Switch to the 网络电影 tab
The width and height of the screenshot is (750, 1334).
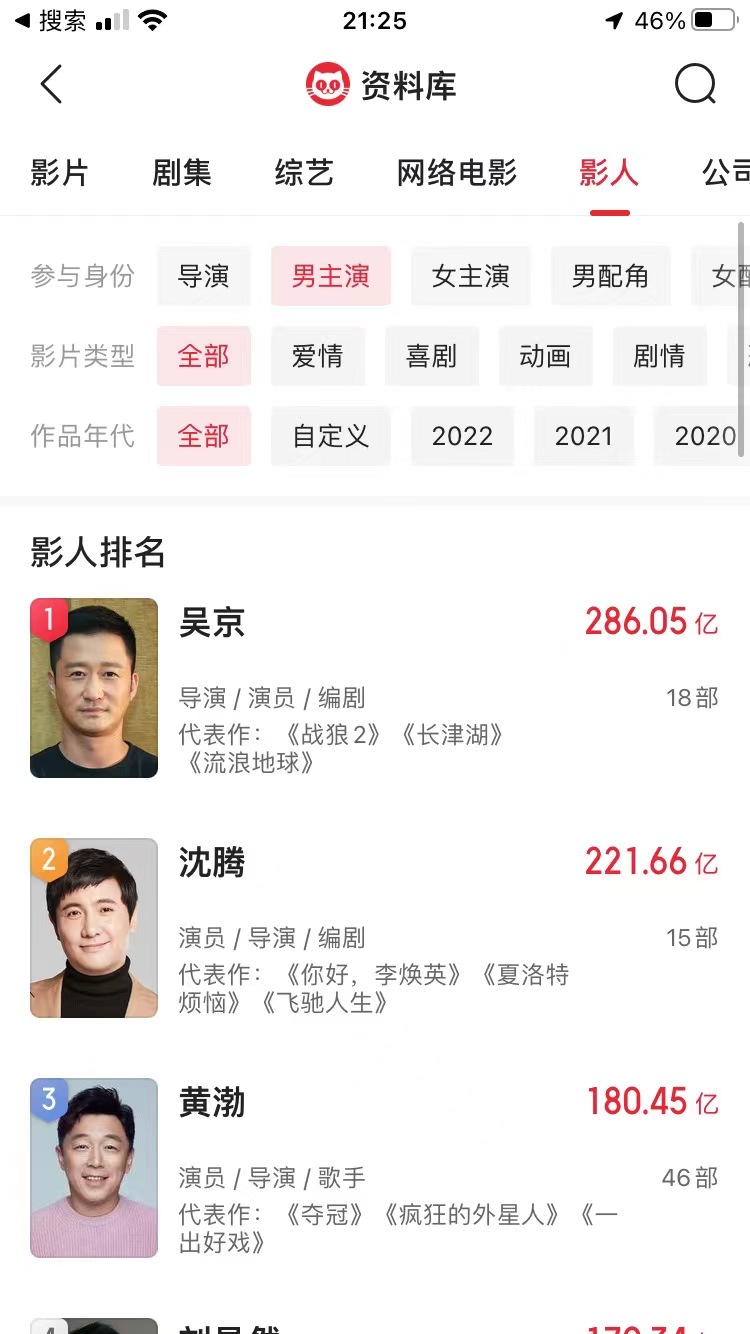point(455,172)
